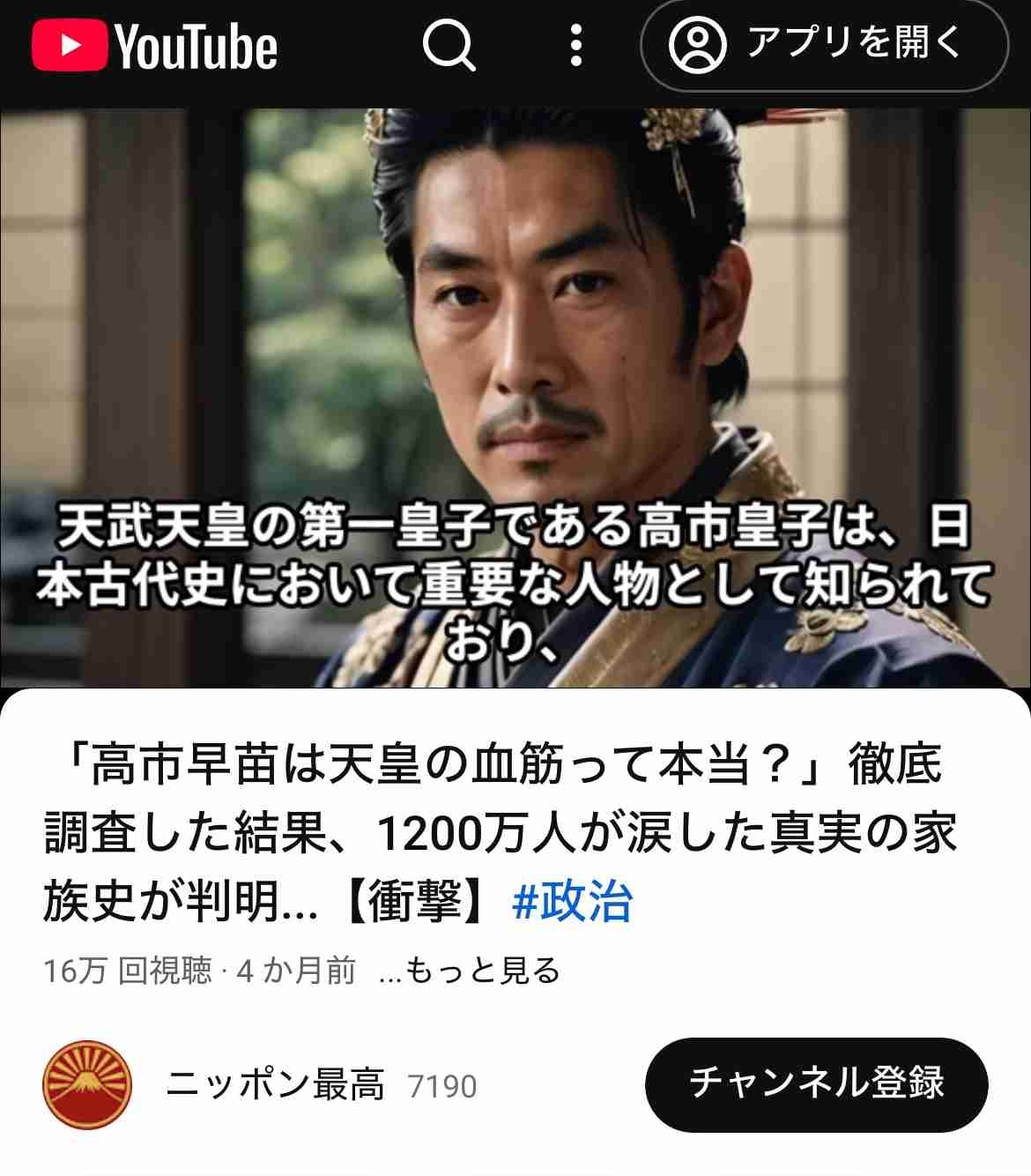The image size is (1031, 1176).
Task: Open YouTube search
Action: [449, 45]
